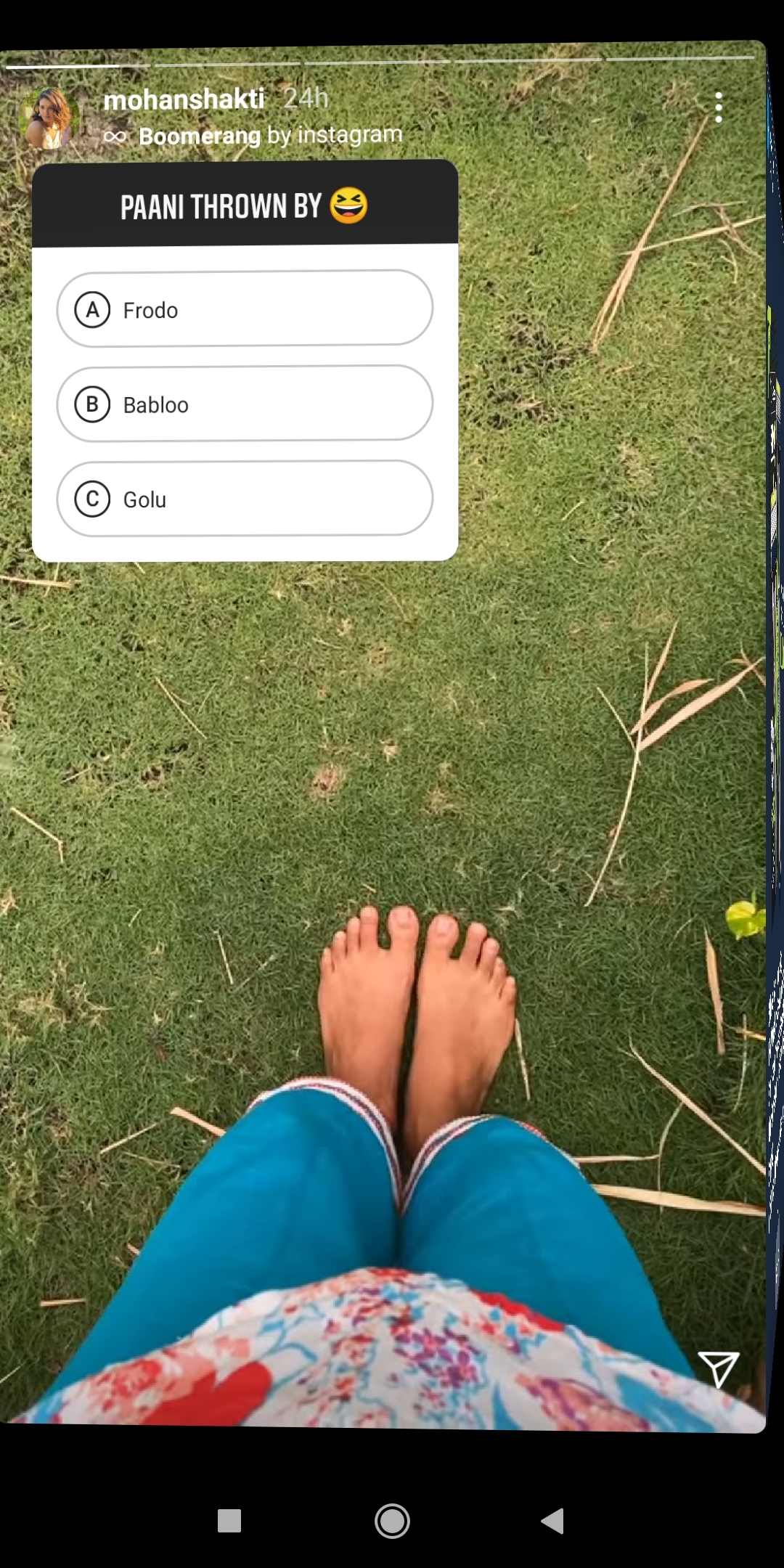Screen dimensions: 784x1568
Task: Go to the home screen
Action: [x=392, y=1520]
